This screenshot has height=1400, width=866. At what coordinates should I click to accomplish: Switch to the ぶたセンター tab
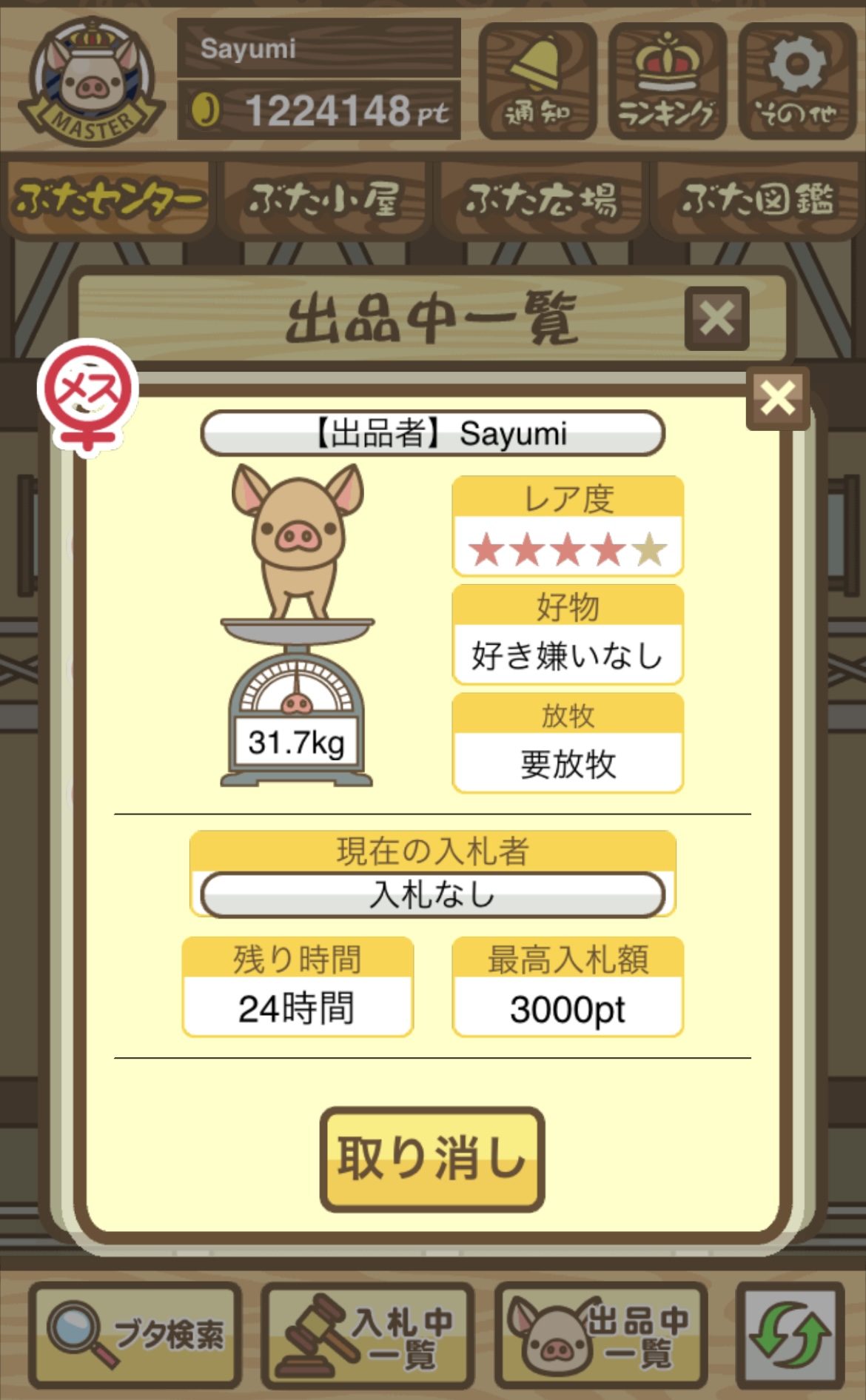tap(108, 200)
